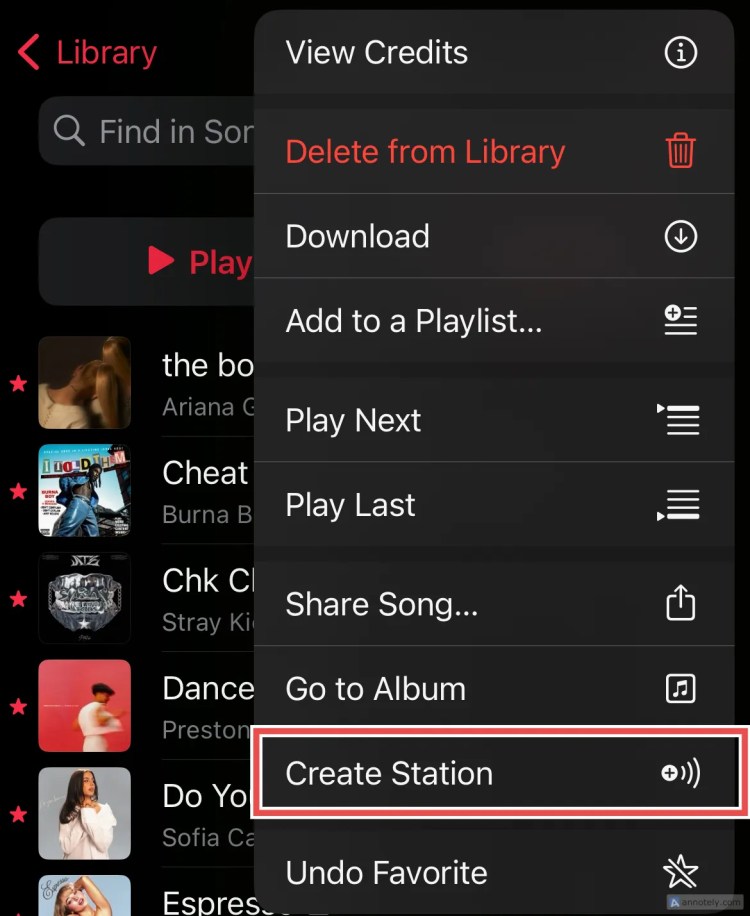Image resolution: width=750 pixels, height=916 pixels.
Task: Go to Album for this song
Action: coord(492,689)
